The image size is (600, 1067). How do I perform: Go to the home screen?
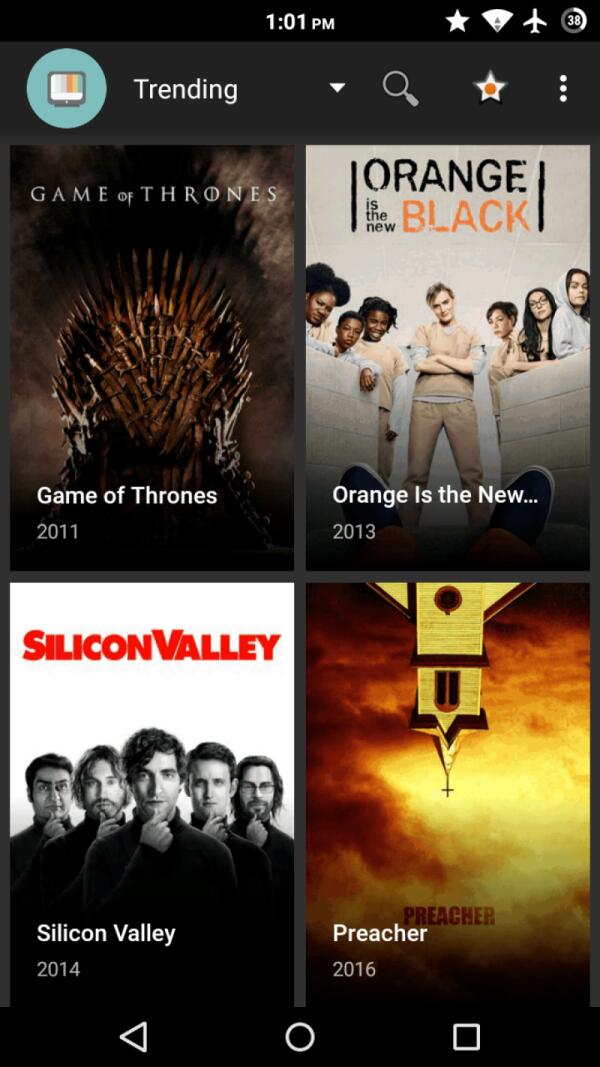coord(300,1036)
